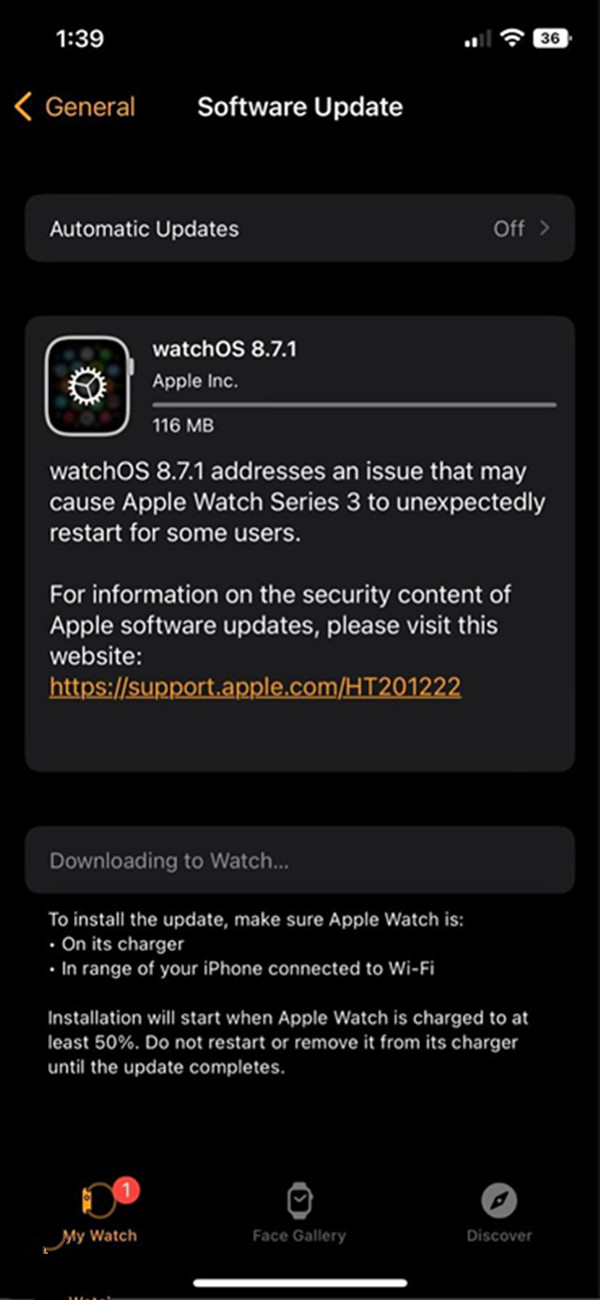Switch to the Discover tab
Viewport: 600px width, 1300px height.
coord(499,1211)
